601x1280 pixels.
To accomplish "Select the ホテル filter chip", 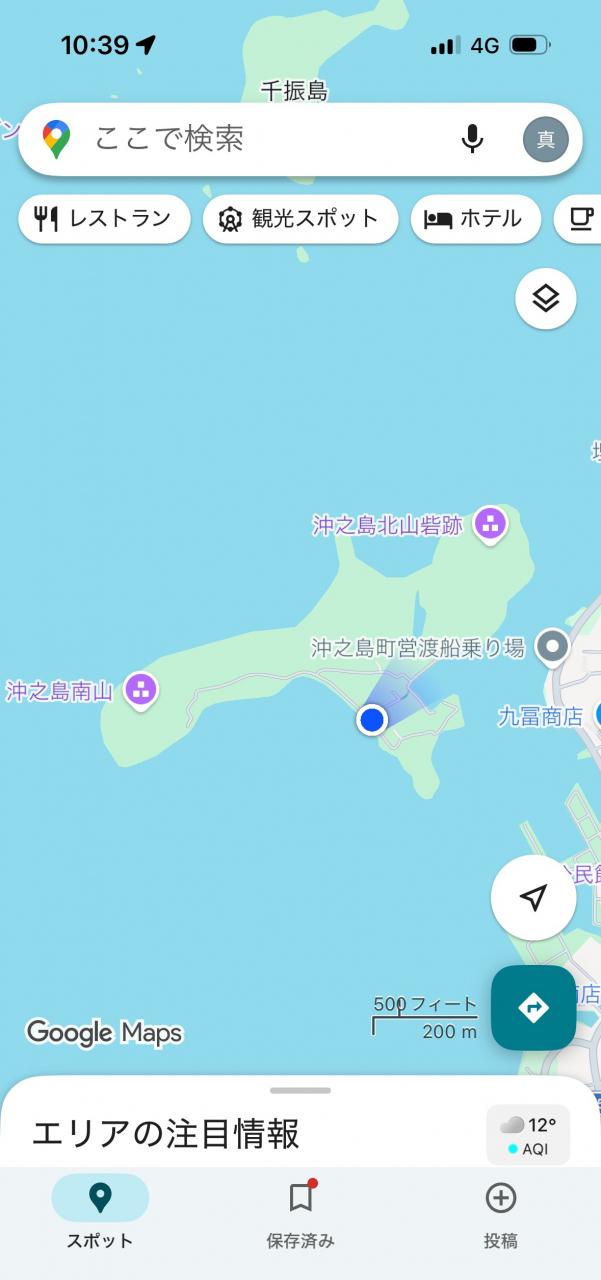I will click(x=475, y=219).
